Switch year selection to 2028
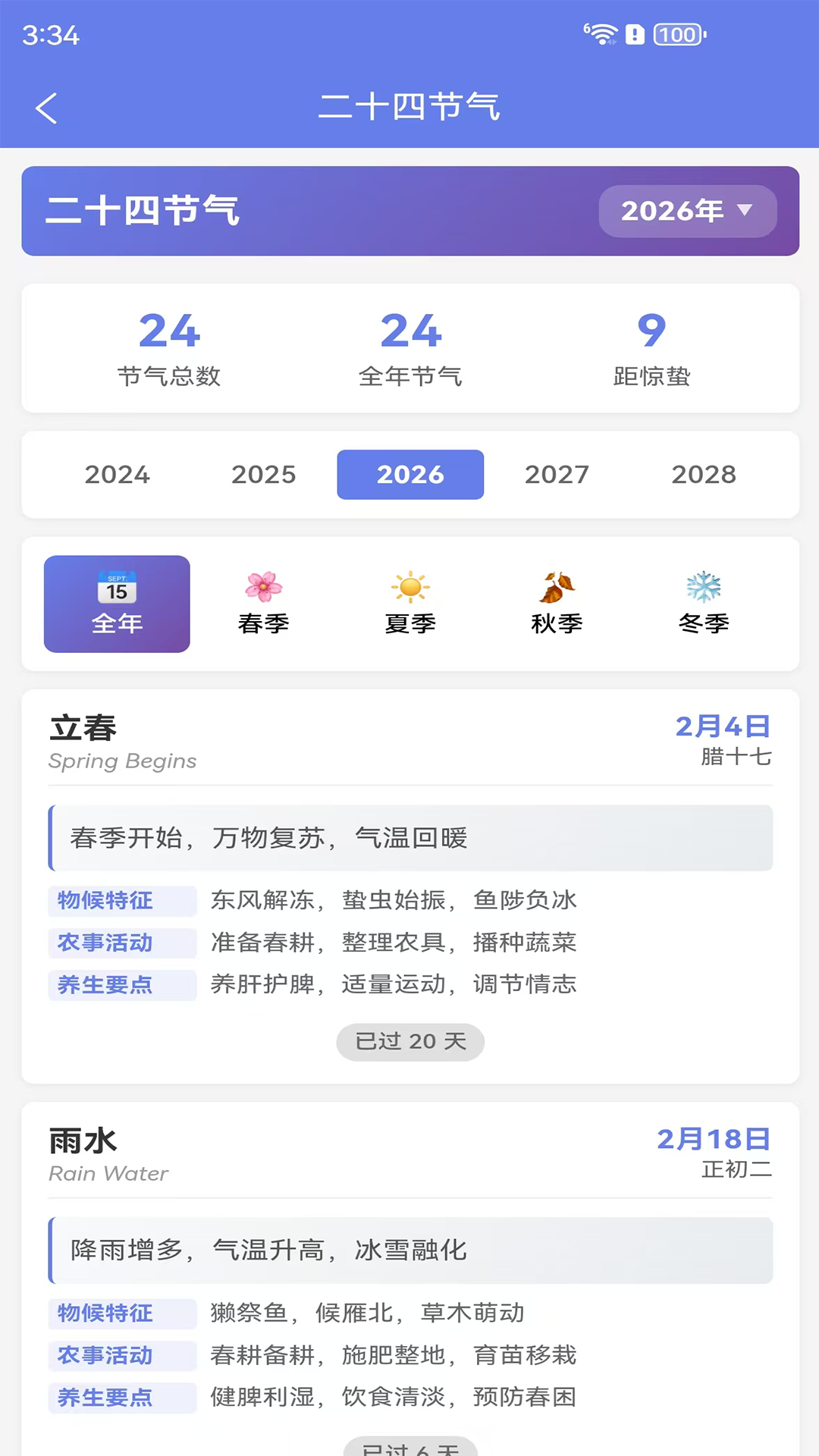Viewport: 819px width, 1456px height. point(704,474)
